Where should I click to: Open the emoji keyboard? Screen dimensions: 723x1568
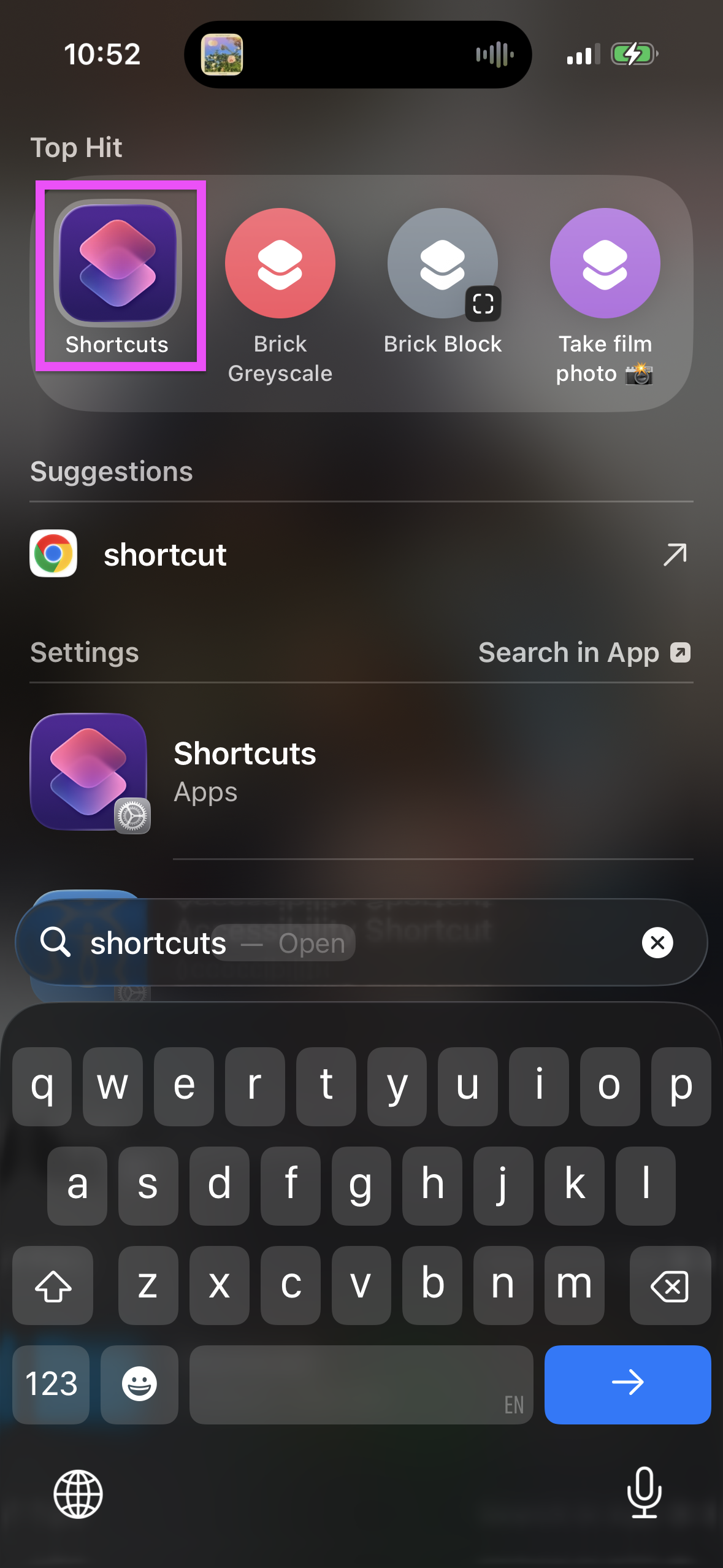click(139, 1384)
